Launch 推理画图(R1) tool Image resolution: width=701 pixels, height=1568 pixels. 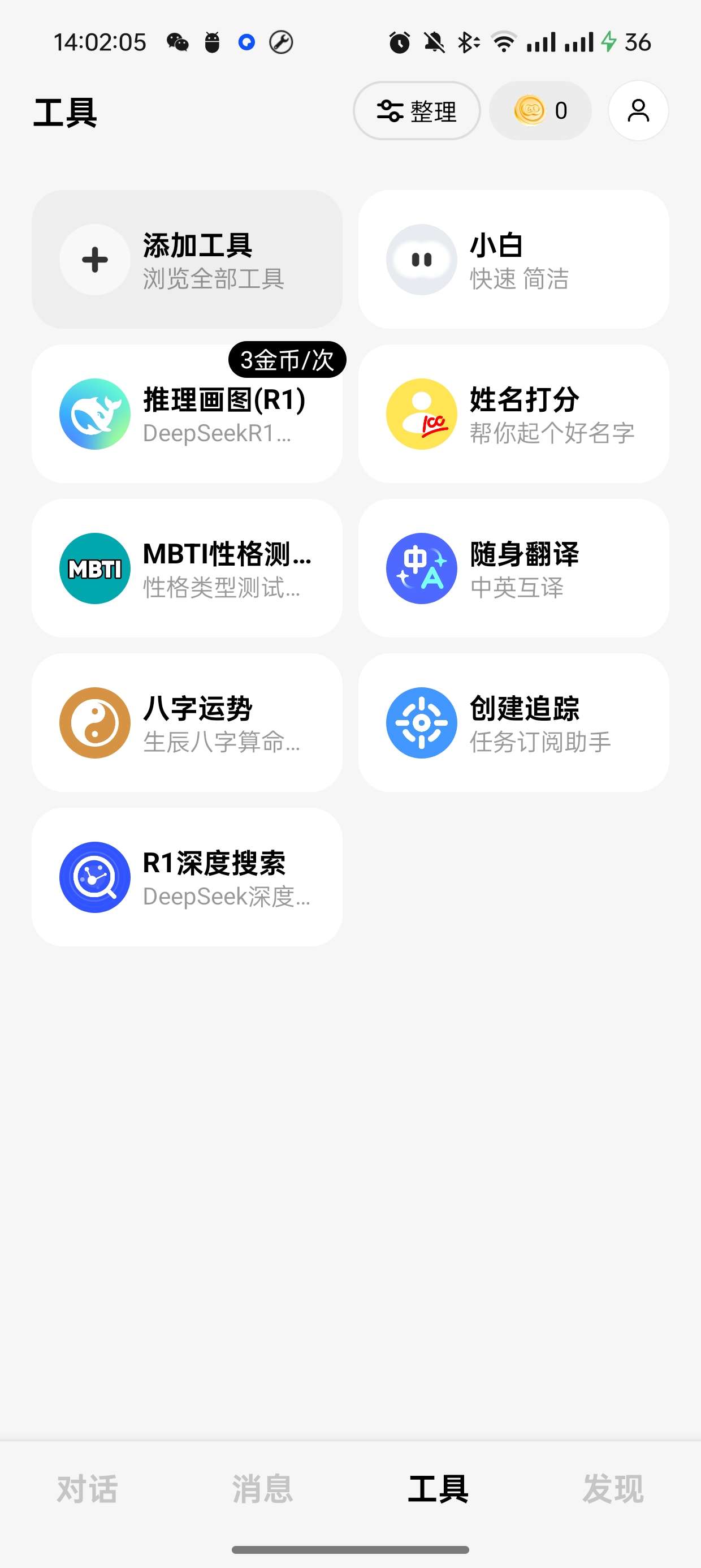pyautogui.click(x=187, y=414)
